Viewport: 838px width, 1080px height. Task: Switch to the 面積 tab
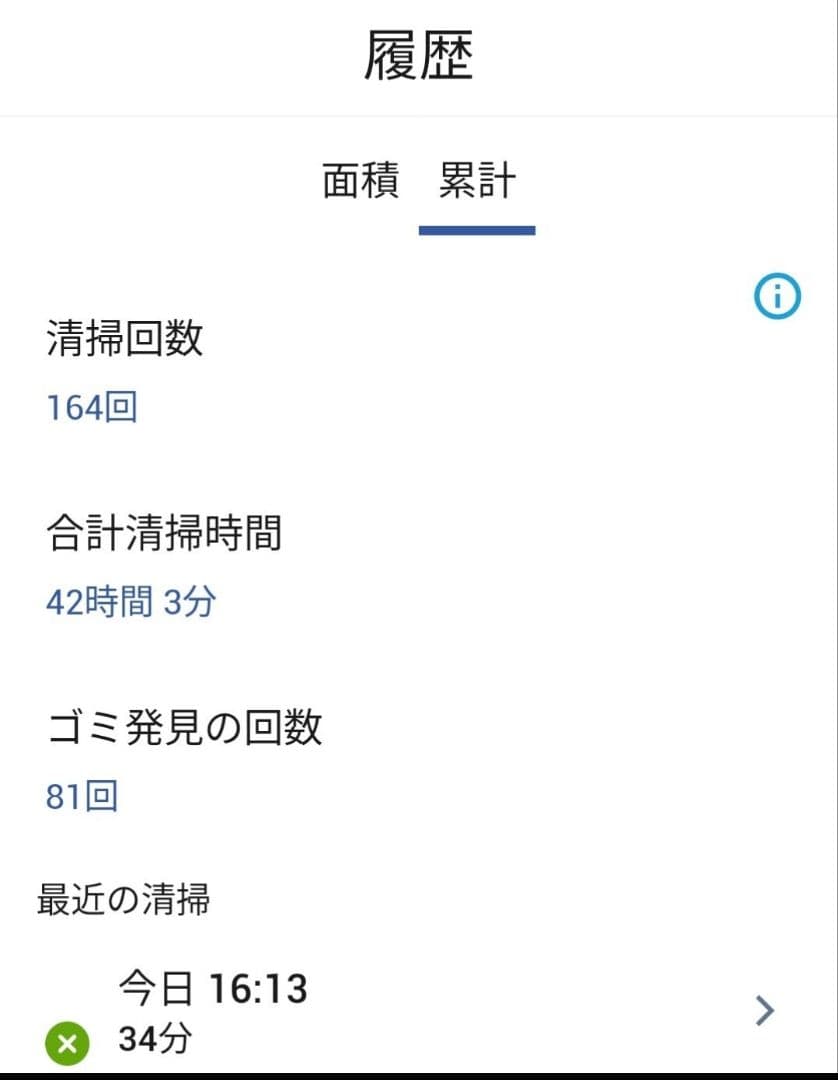click(x=361, y=183)
